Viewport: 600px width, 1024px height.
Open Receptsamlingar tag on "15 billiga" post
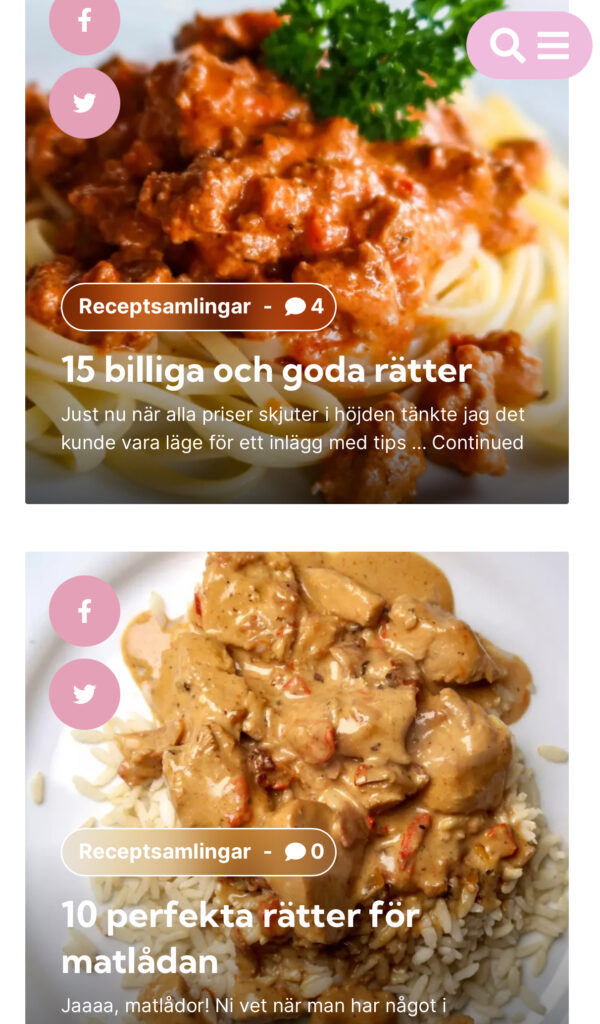pyautogui.click(x=165, y=307)
